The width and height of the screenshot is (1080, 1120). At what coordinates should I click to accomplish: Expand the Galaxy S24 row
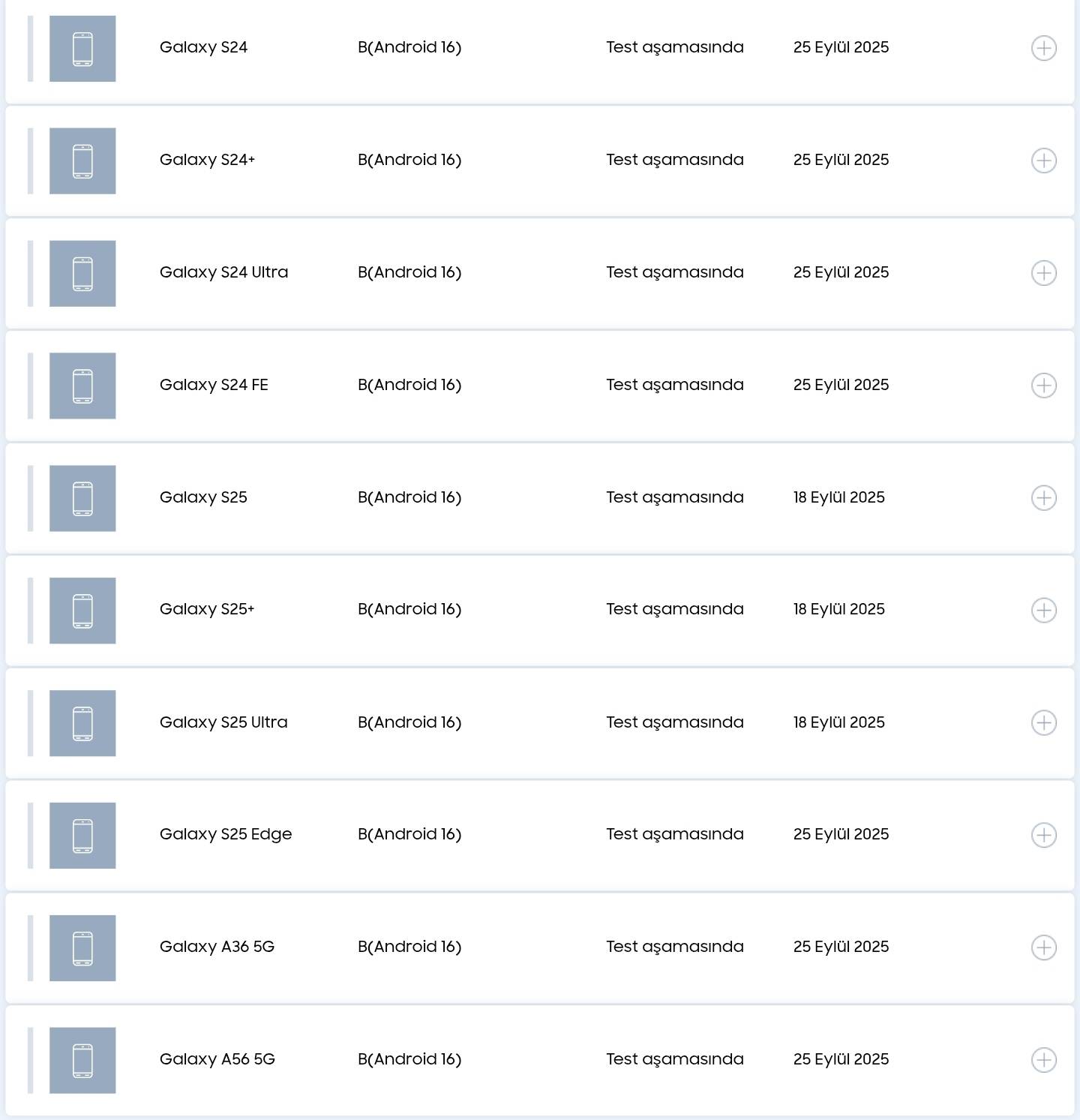(1043, 48)
